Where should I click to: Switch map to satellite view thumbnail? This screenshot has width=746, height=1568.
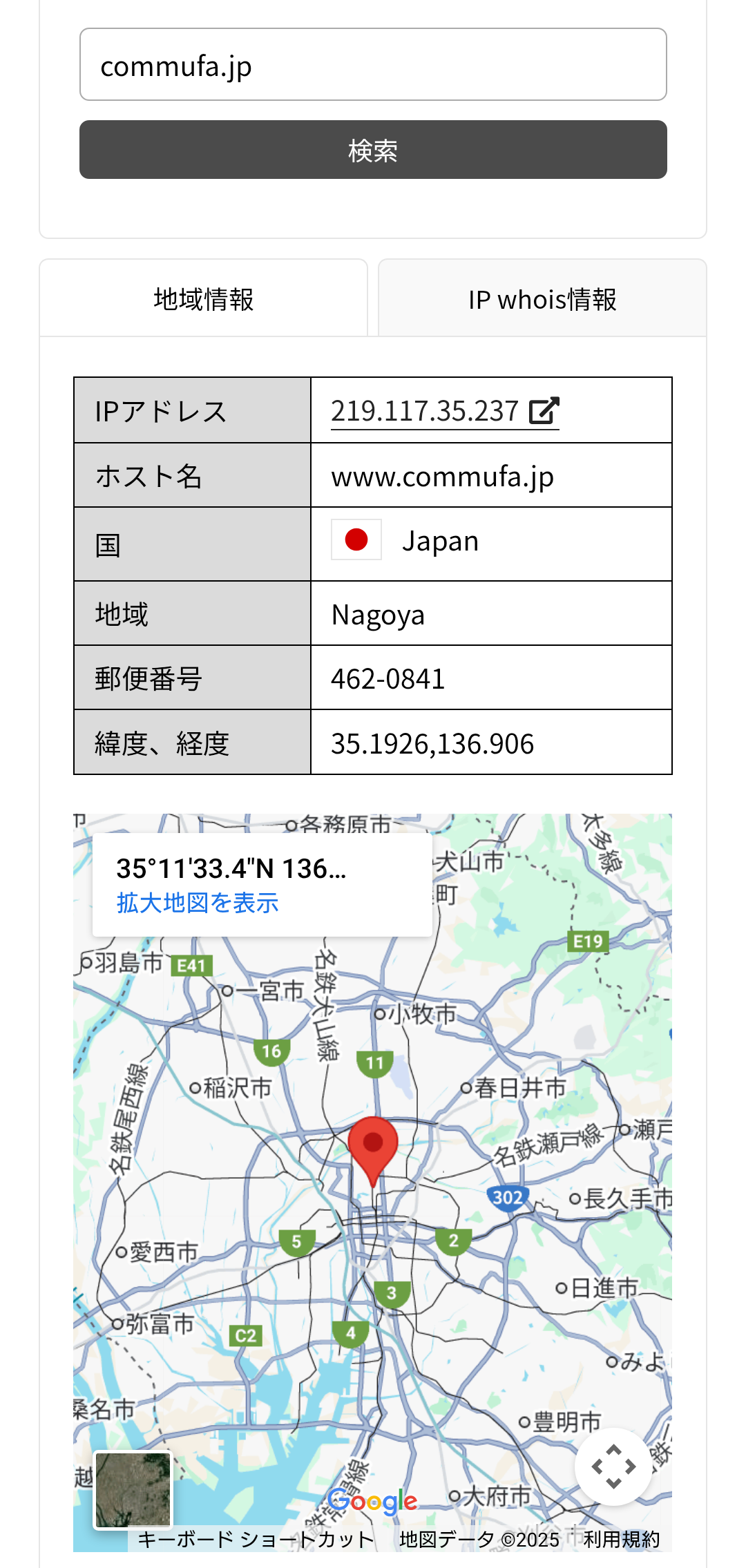(x=133, y=1490)
